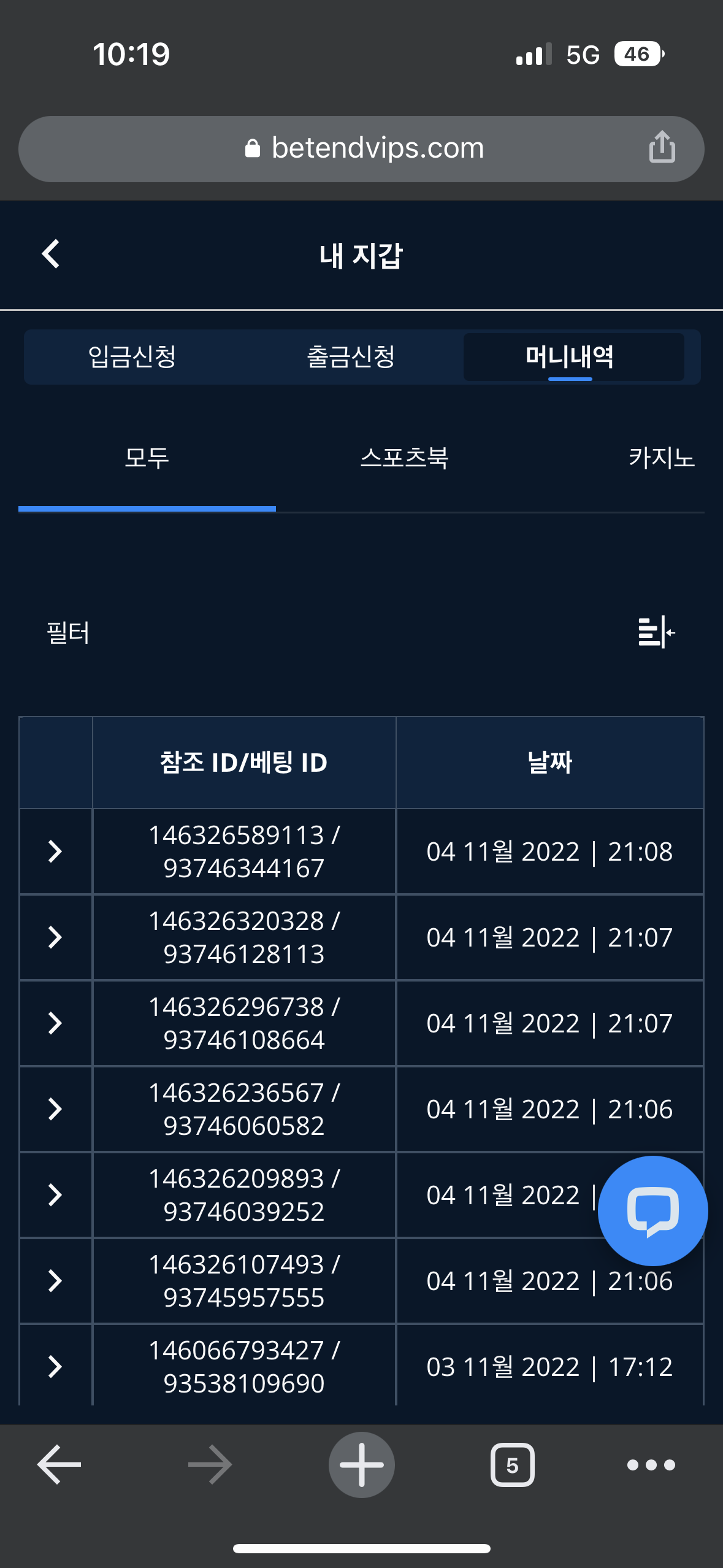Open the 출금신청 tab

click(351, 356)
